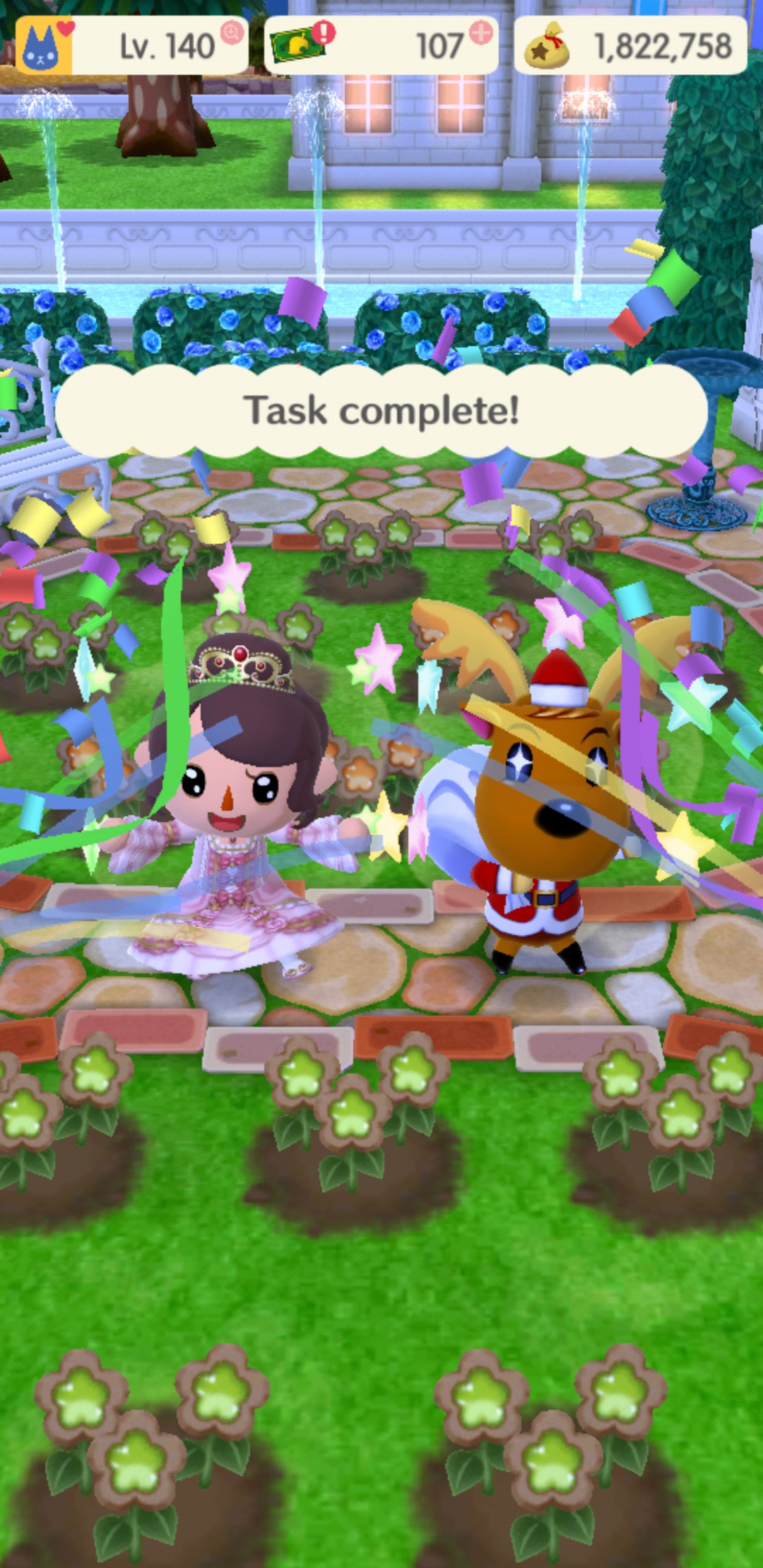Image resolution: width=763 pixels, height=1568 pixels.
Task: Add more Leaf Tickets
Action: click(x=480, y=32)
